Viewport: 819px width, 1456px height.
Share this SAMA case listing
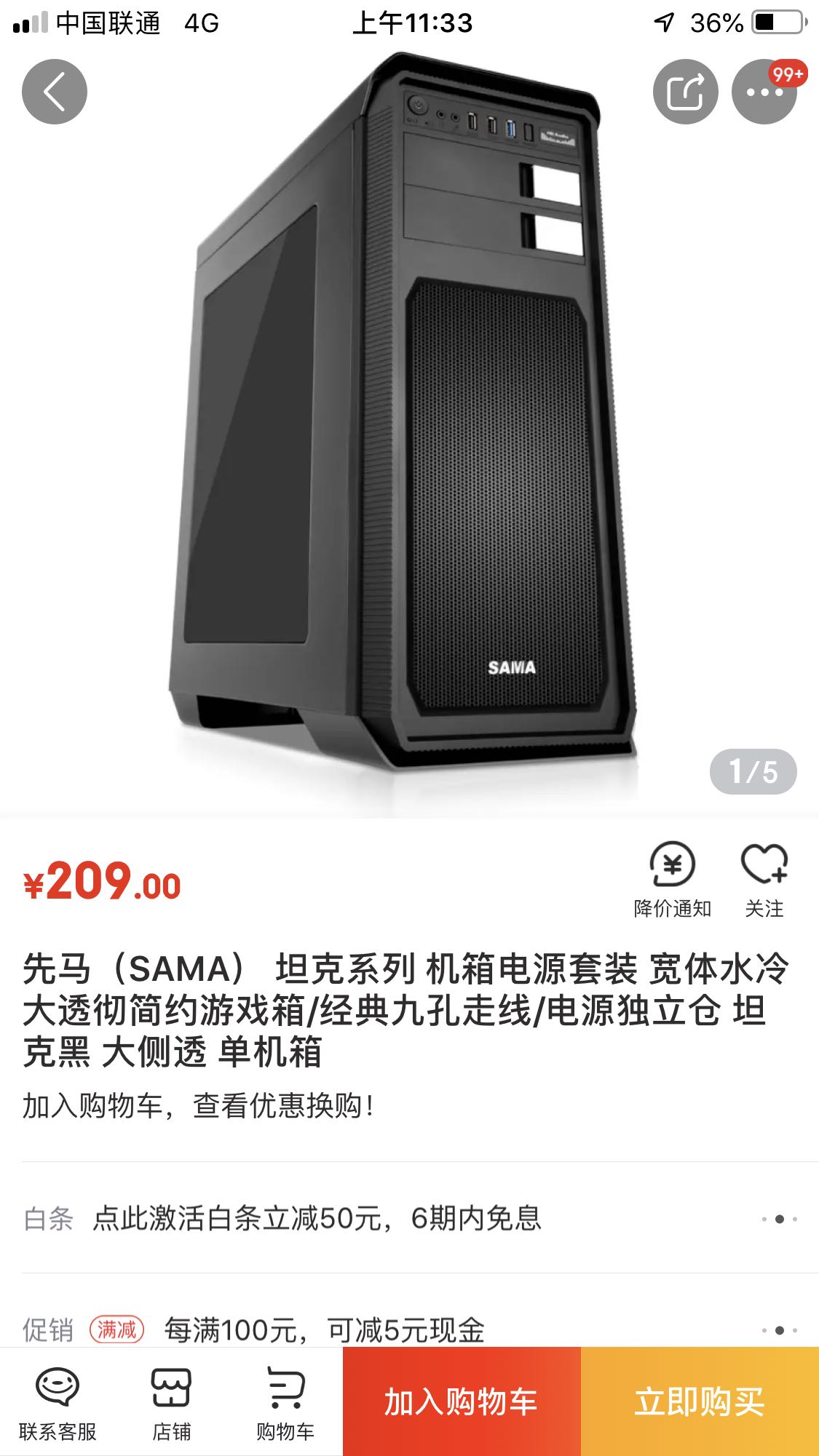pyautogui.click(x=685, y=92)
